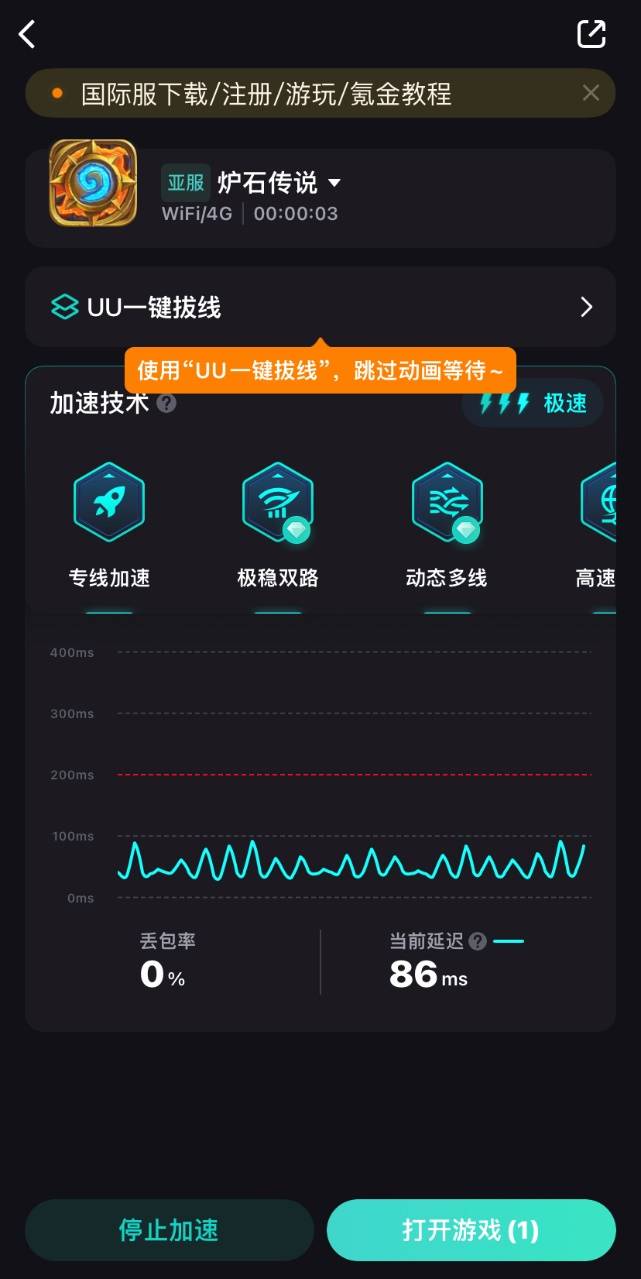
Task: Select the 极稳双路 technology icon
Action: [277, 502]
